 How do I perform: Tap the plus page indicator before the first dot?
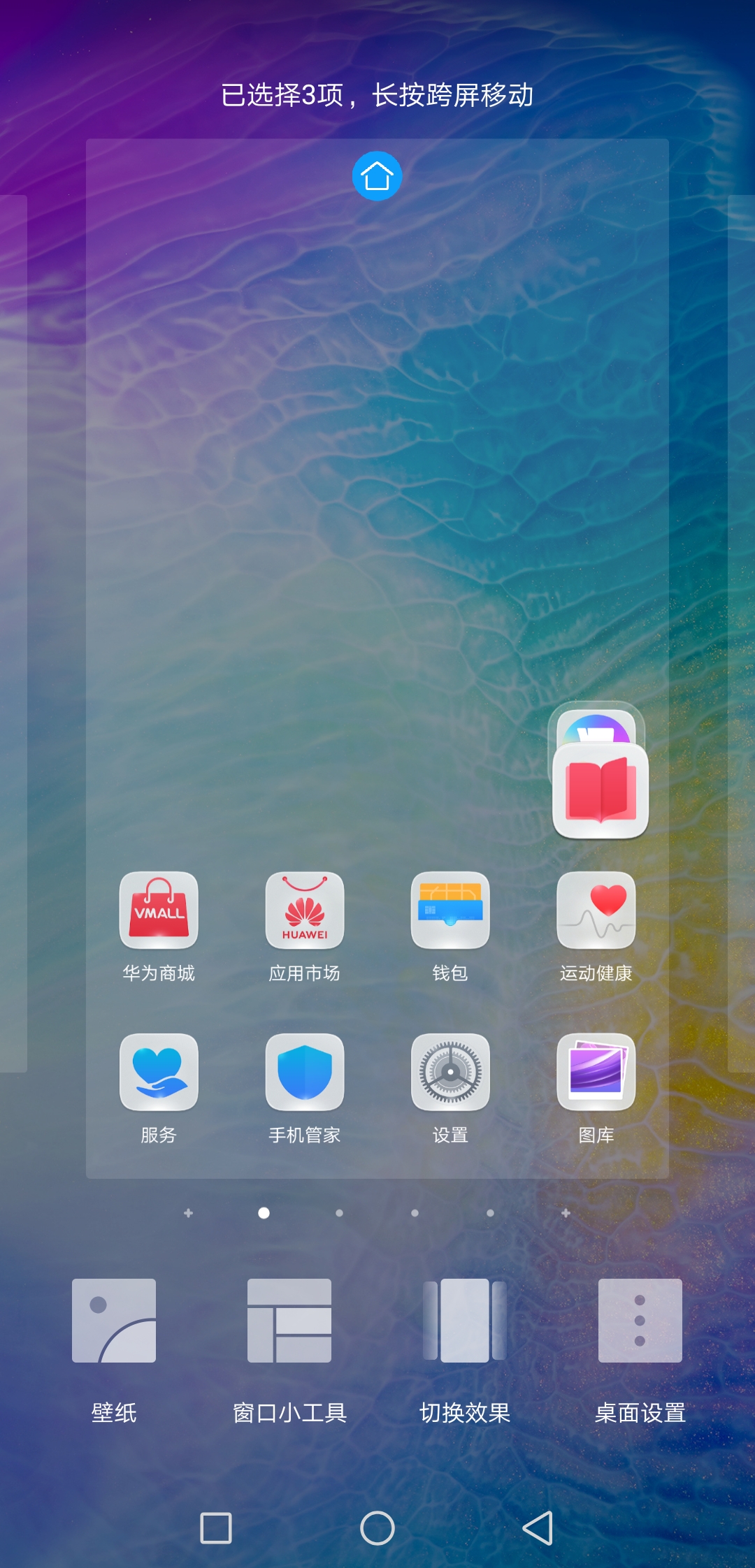[x=188, y=1213]
